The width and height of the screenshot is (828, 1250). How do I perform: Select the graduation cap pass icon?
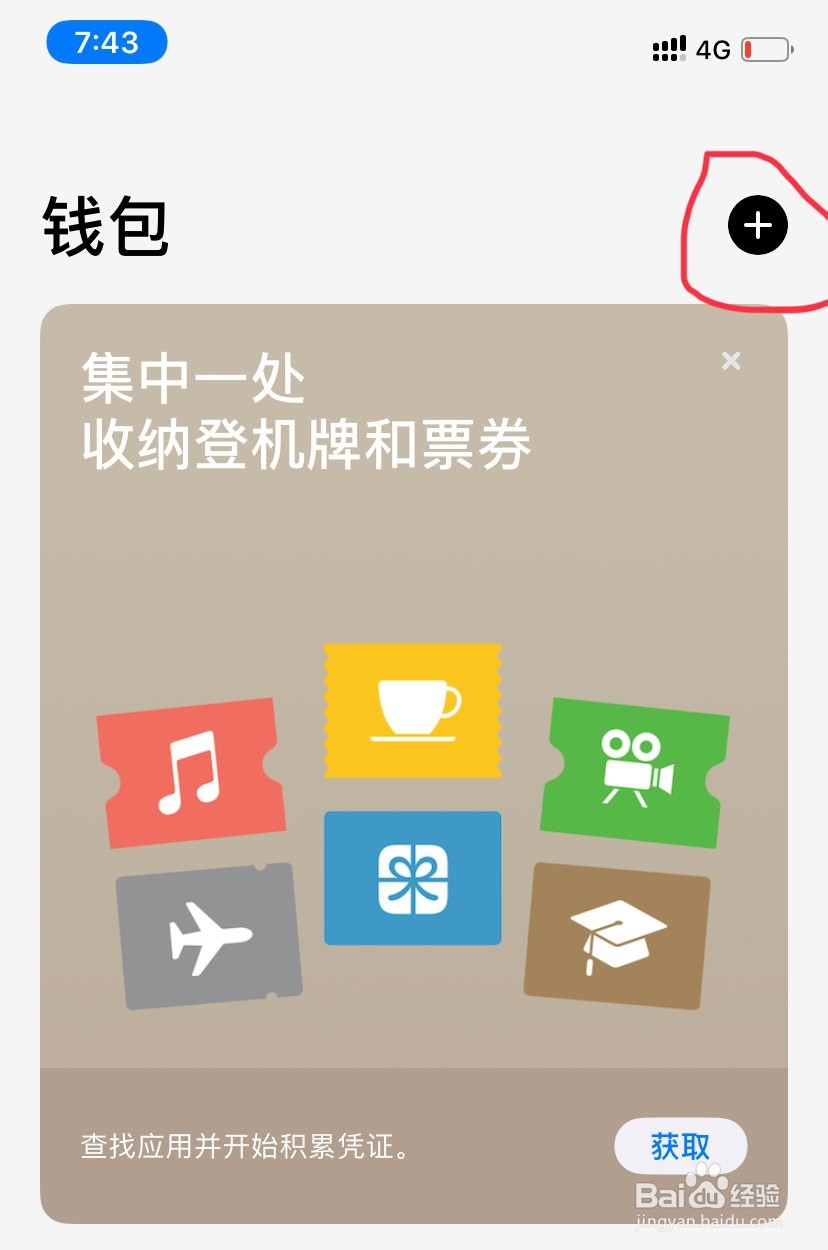(617, 930)
